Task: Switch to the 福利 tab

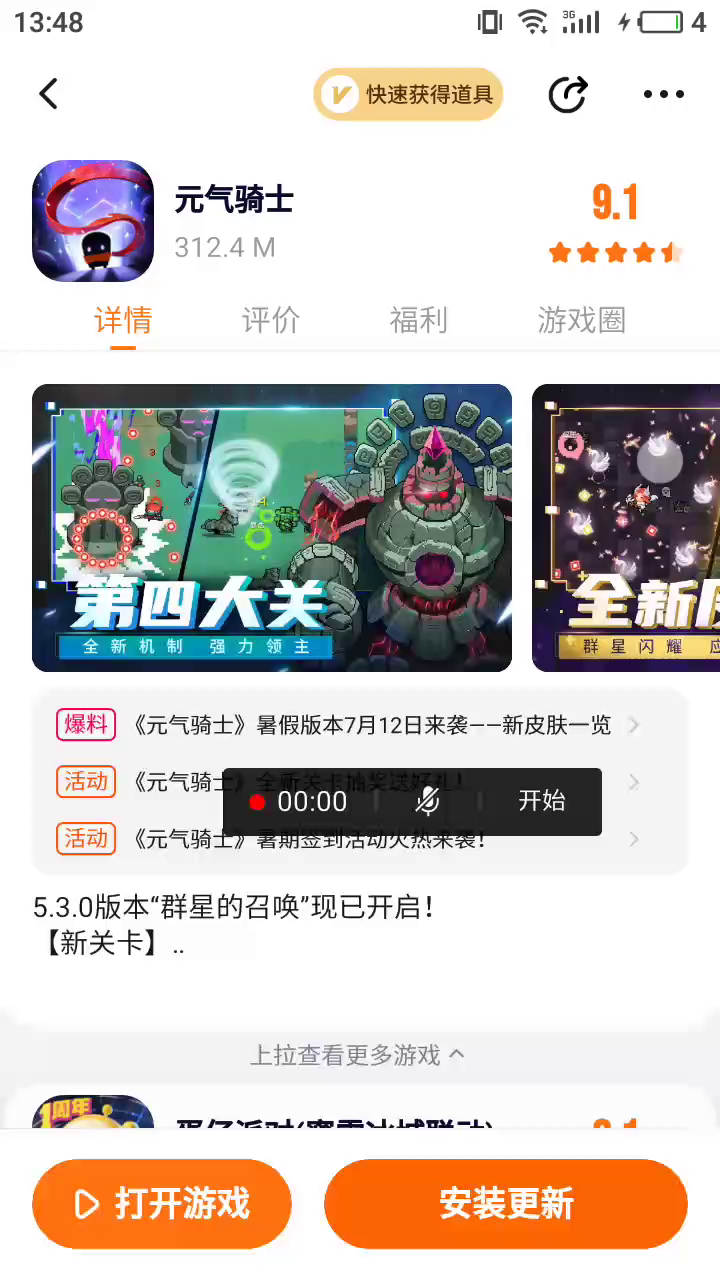Action: [418, 320]
